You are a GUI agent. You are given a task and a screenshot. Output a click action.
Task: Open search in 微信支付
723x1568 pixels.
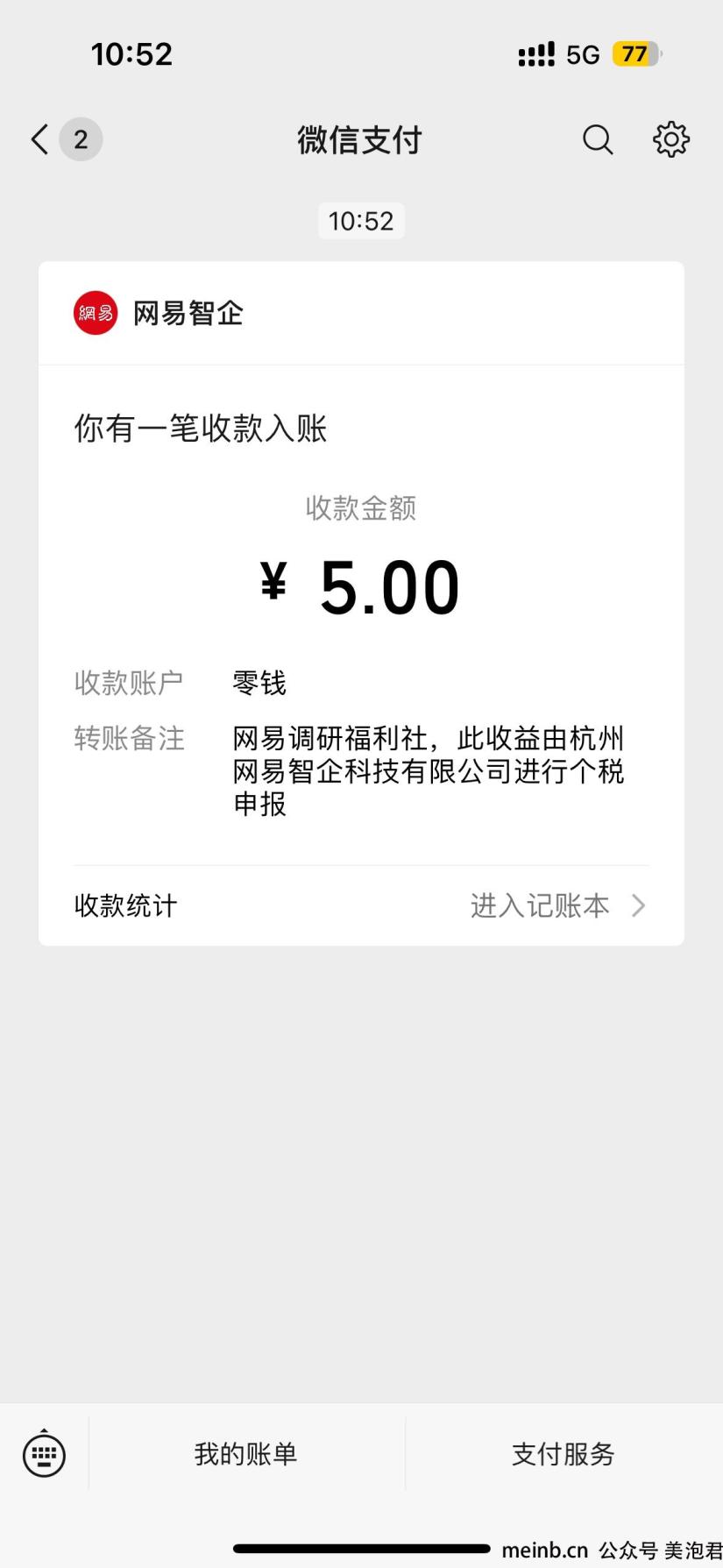point(598,139)
